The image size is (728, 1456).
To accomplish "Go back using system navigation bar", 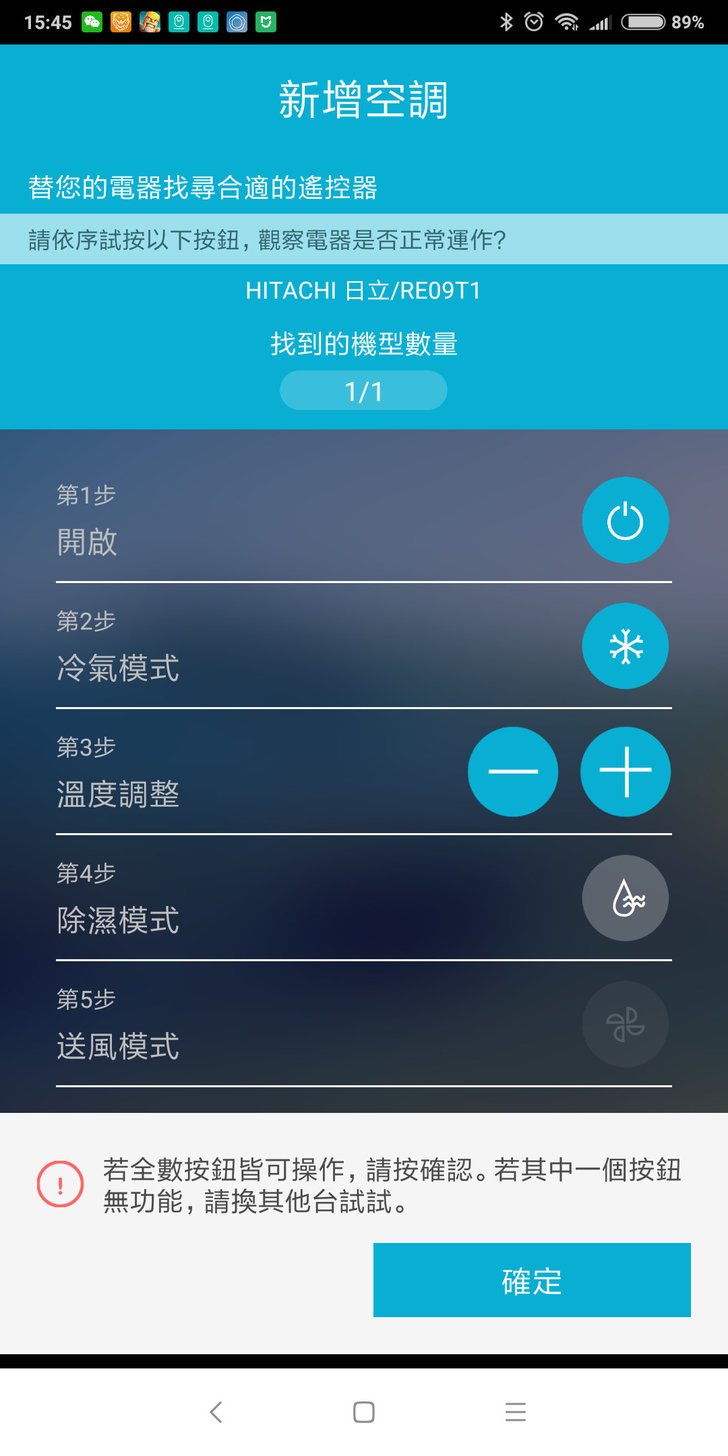I will point(216,1412).
